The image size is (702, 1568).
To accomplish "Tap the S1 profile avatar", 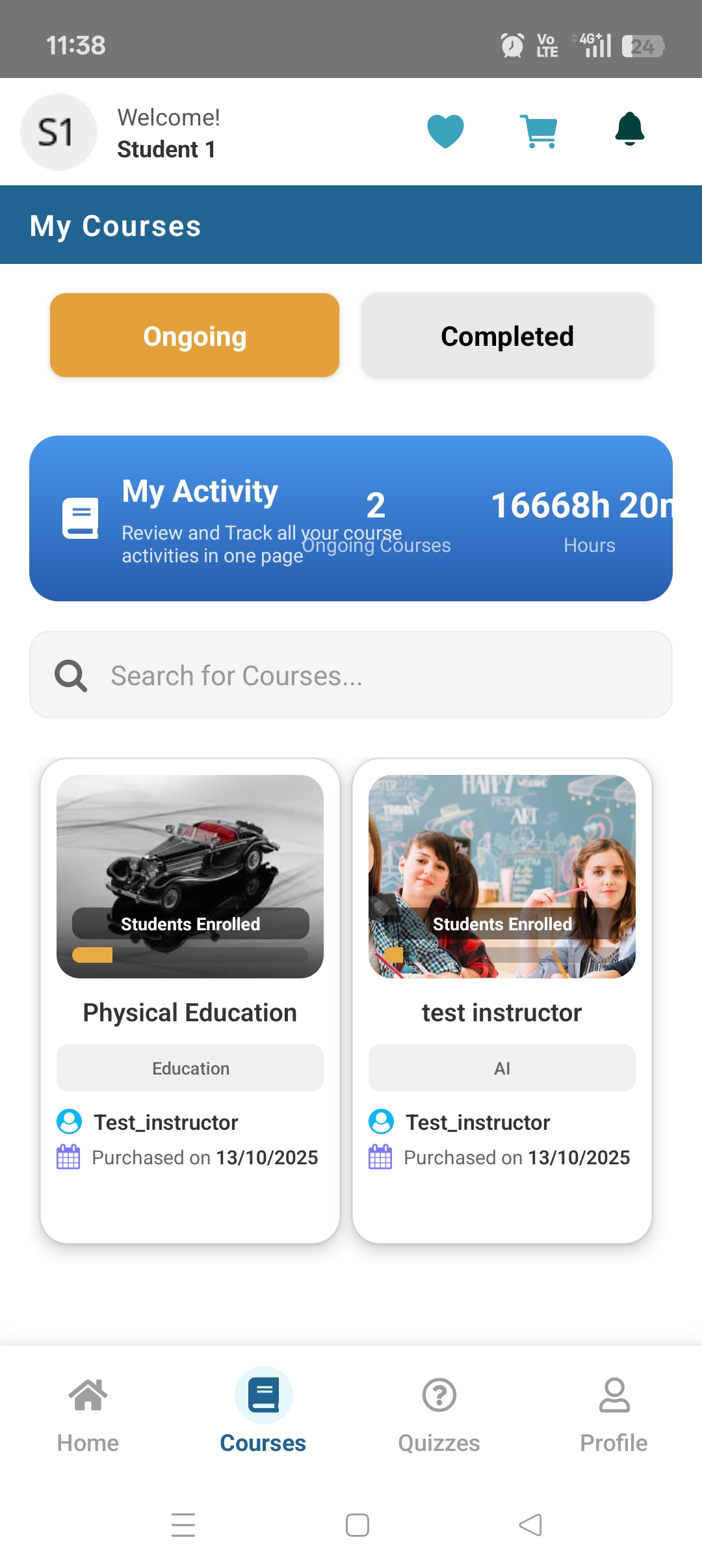I will click(58, 132).
